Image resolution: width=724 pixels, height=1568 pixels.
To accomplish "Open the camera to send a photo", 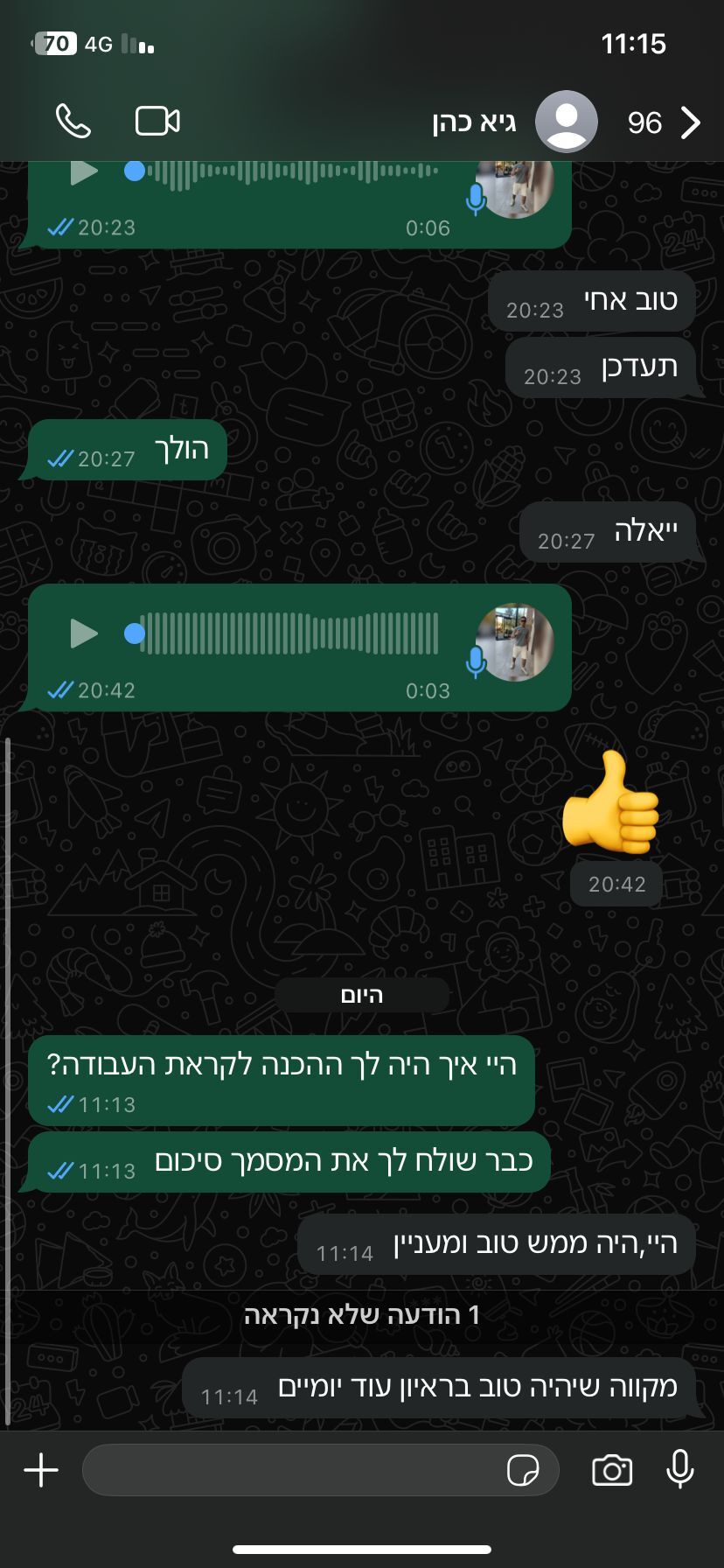I will click(x=611, y=1470).
